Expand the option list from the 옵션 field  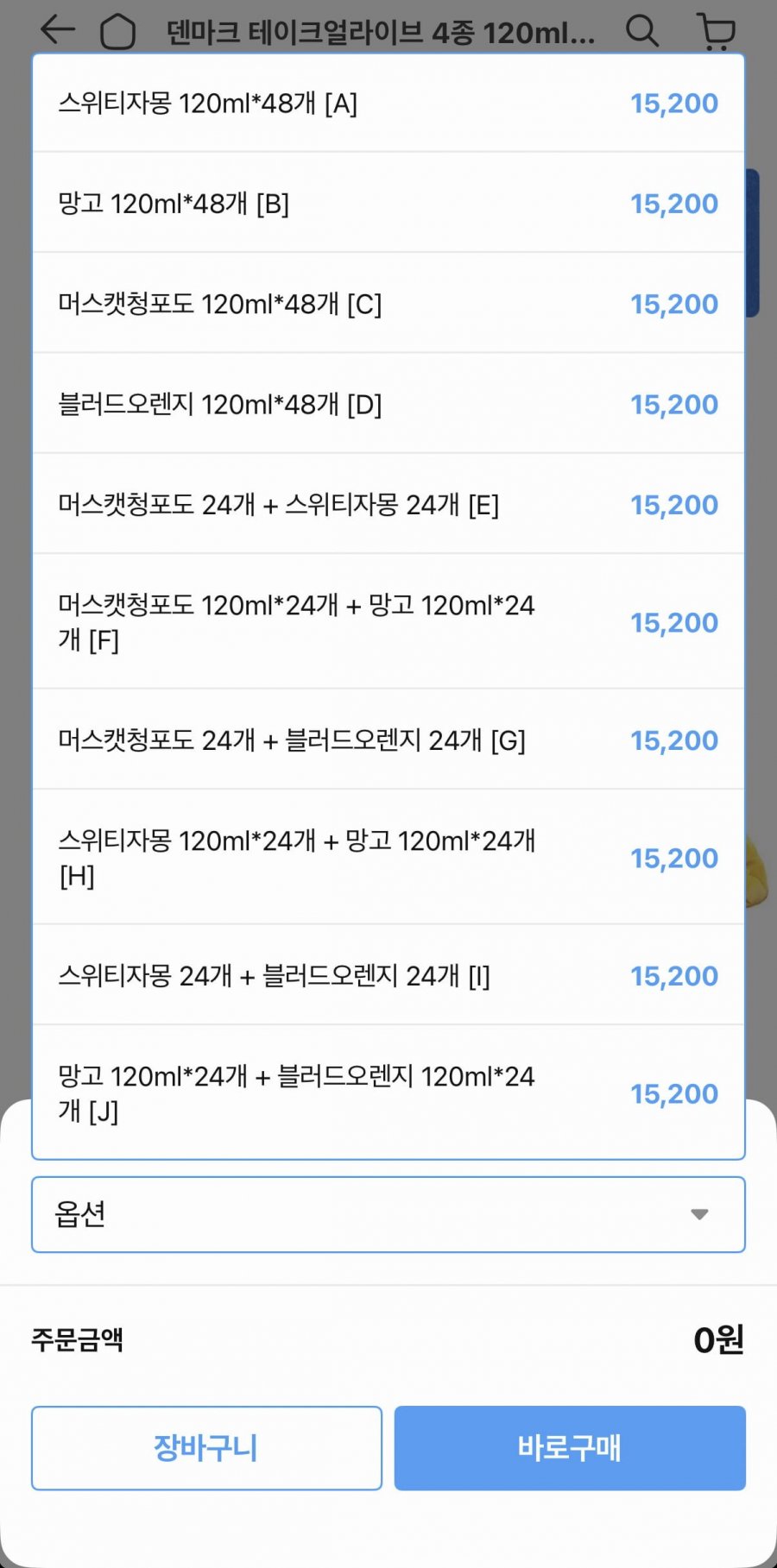tap(388, 1213)
